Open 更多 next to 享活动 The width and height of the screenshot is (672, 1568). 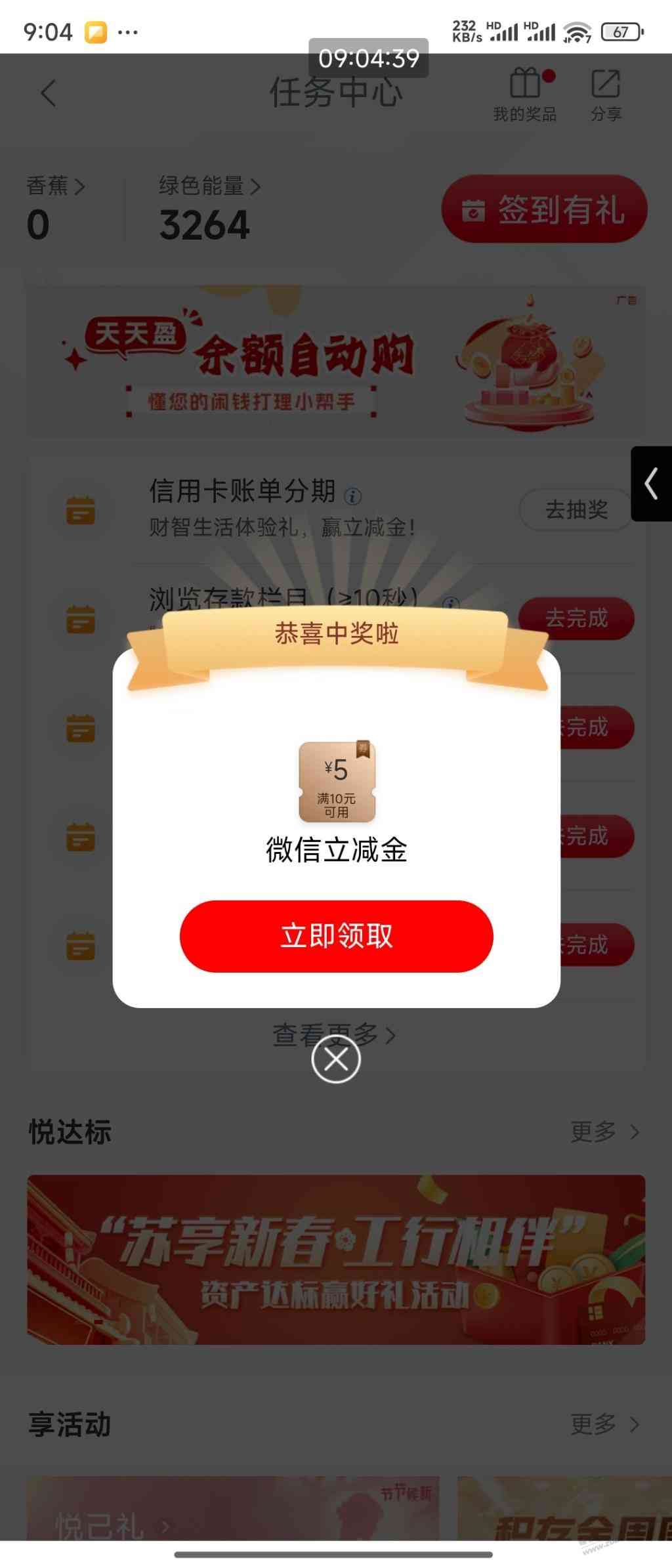click(604, 1424)
